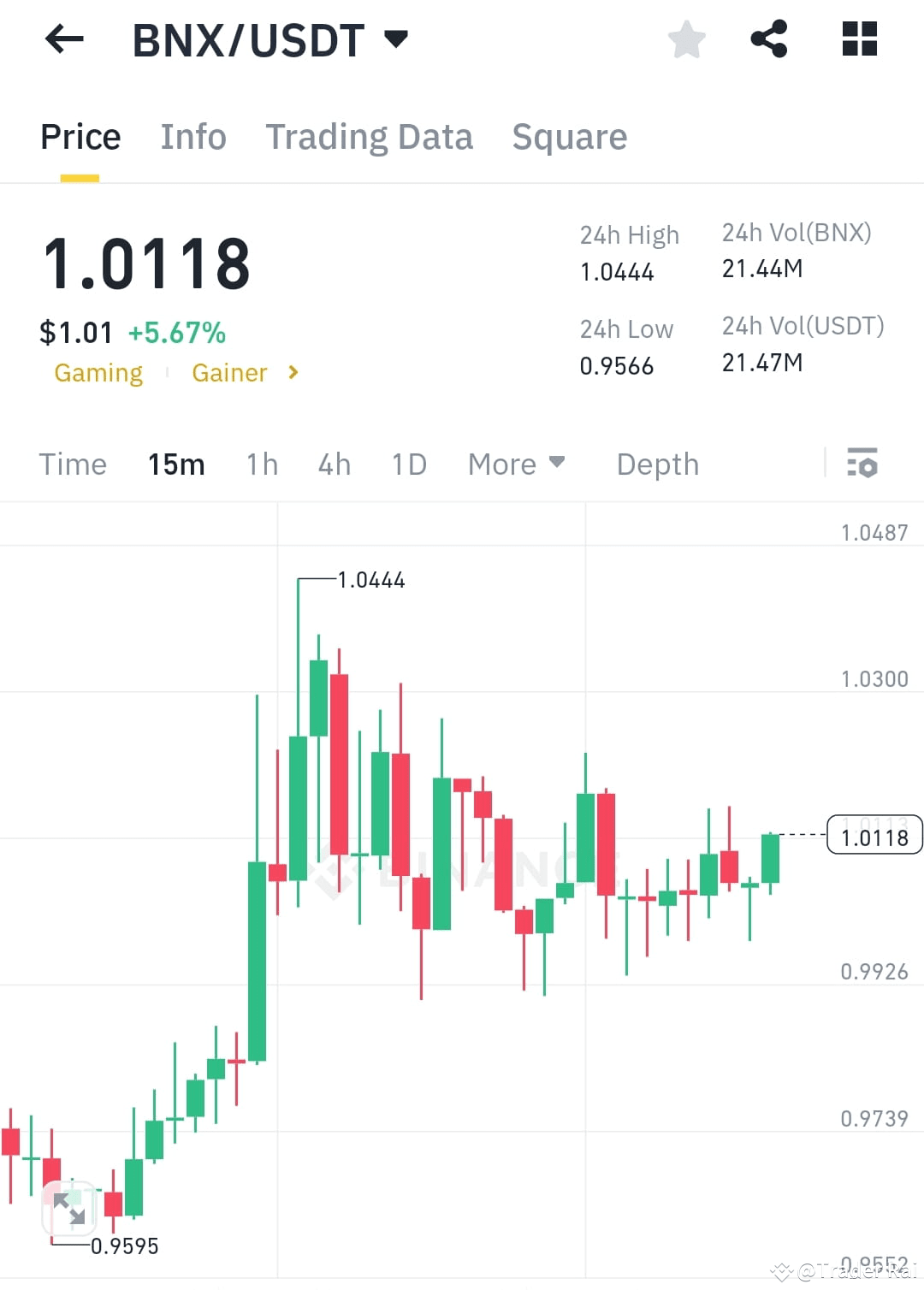
Task: Click the back arrow to exit pair view
Action: pos(63,39)
